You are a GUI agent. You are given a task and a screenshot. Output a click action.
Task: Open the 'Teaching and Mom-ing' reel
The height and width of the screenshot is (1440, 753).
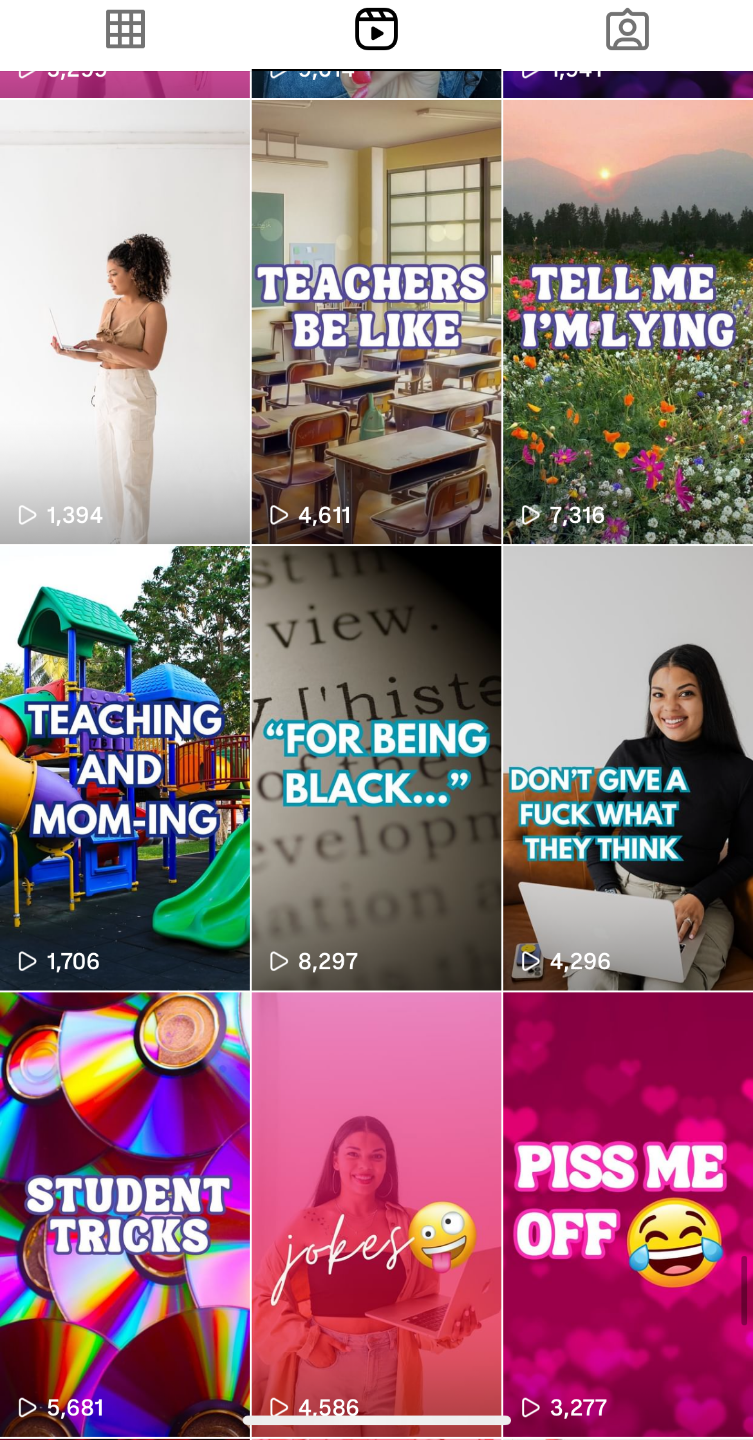click(125, 768)
